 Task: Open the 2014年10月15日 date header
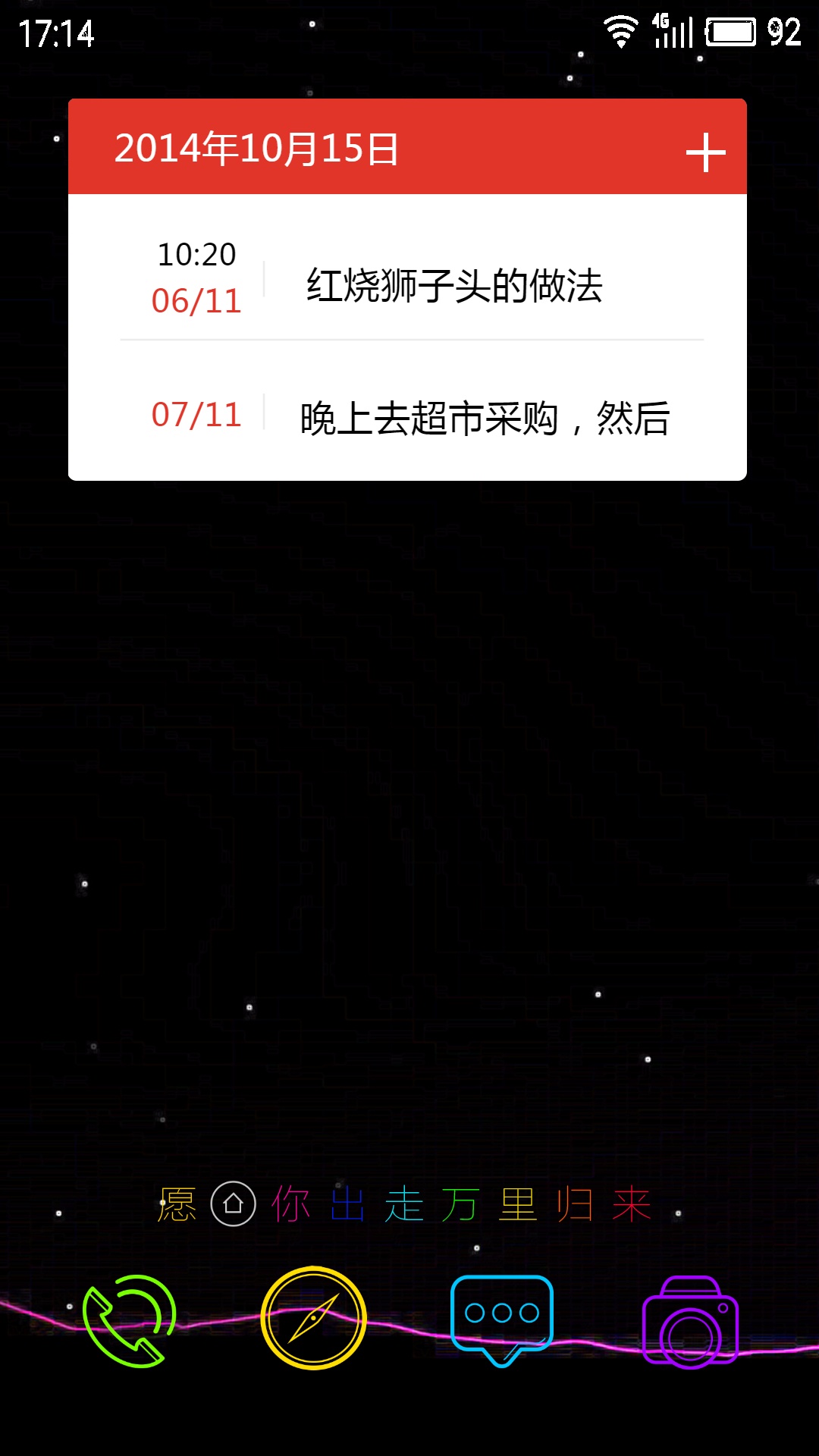pyautogui.click(x=256, y=148)
